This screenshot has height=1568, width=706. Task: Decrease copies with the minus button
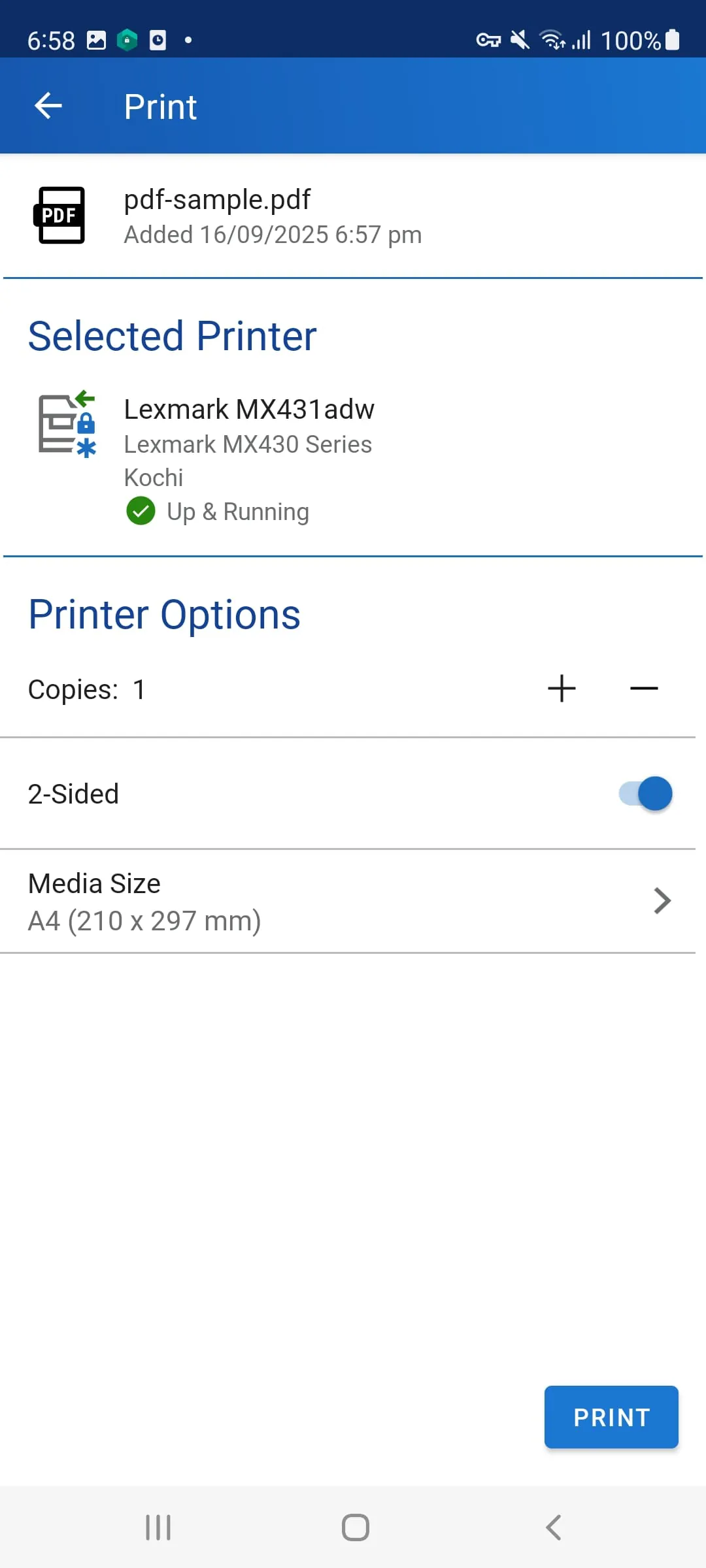click(x=644, y=689)
